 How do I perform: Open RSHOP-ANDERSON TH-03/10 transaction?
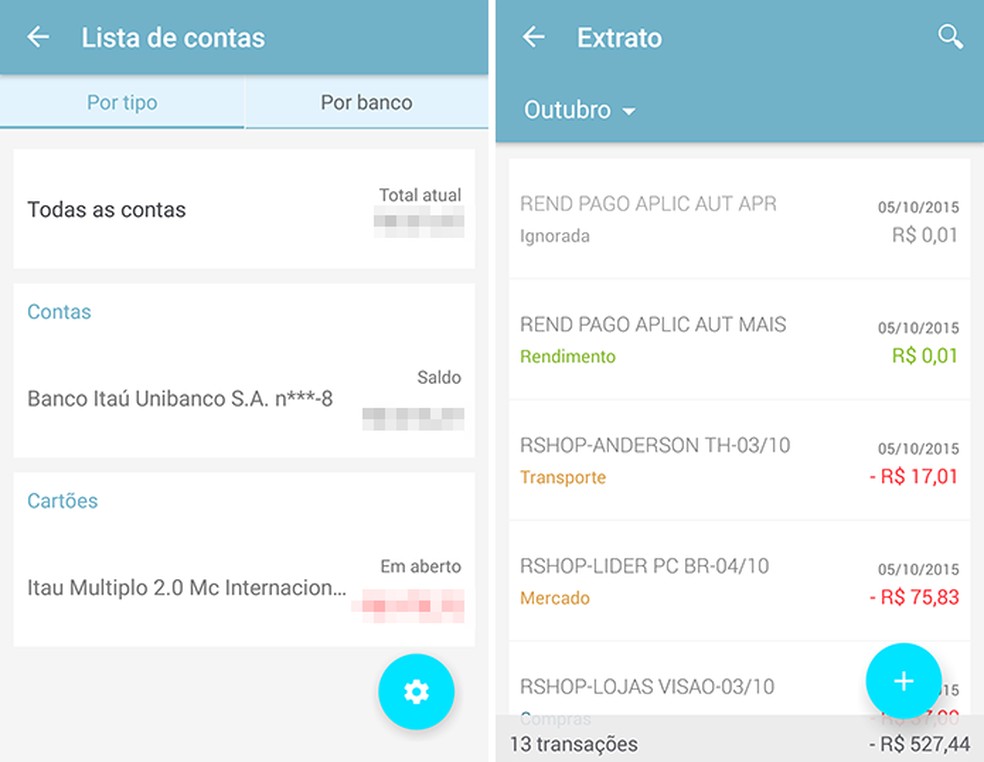pyautogui.click(x=739, y=460)
